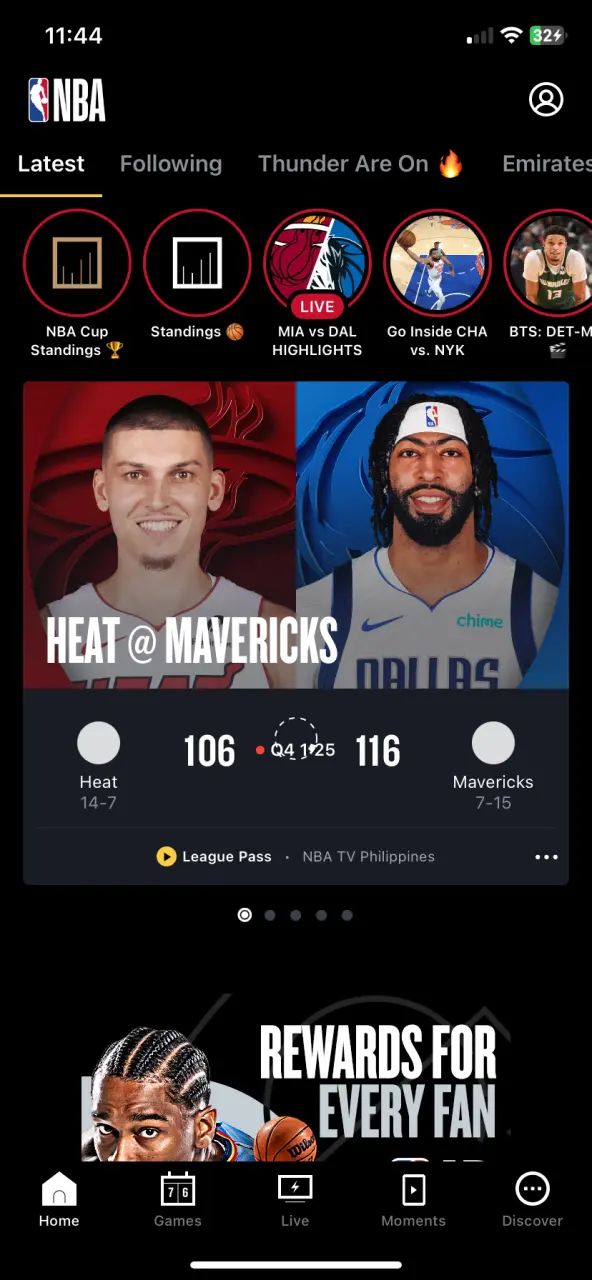Switch to the Following tab
This screenshot has width=592, height=1280.
[x=171, y=164]
